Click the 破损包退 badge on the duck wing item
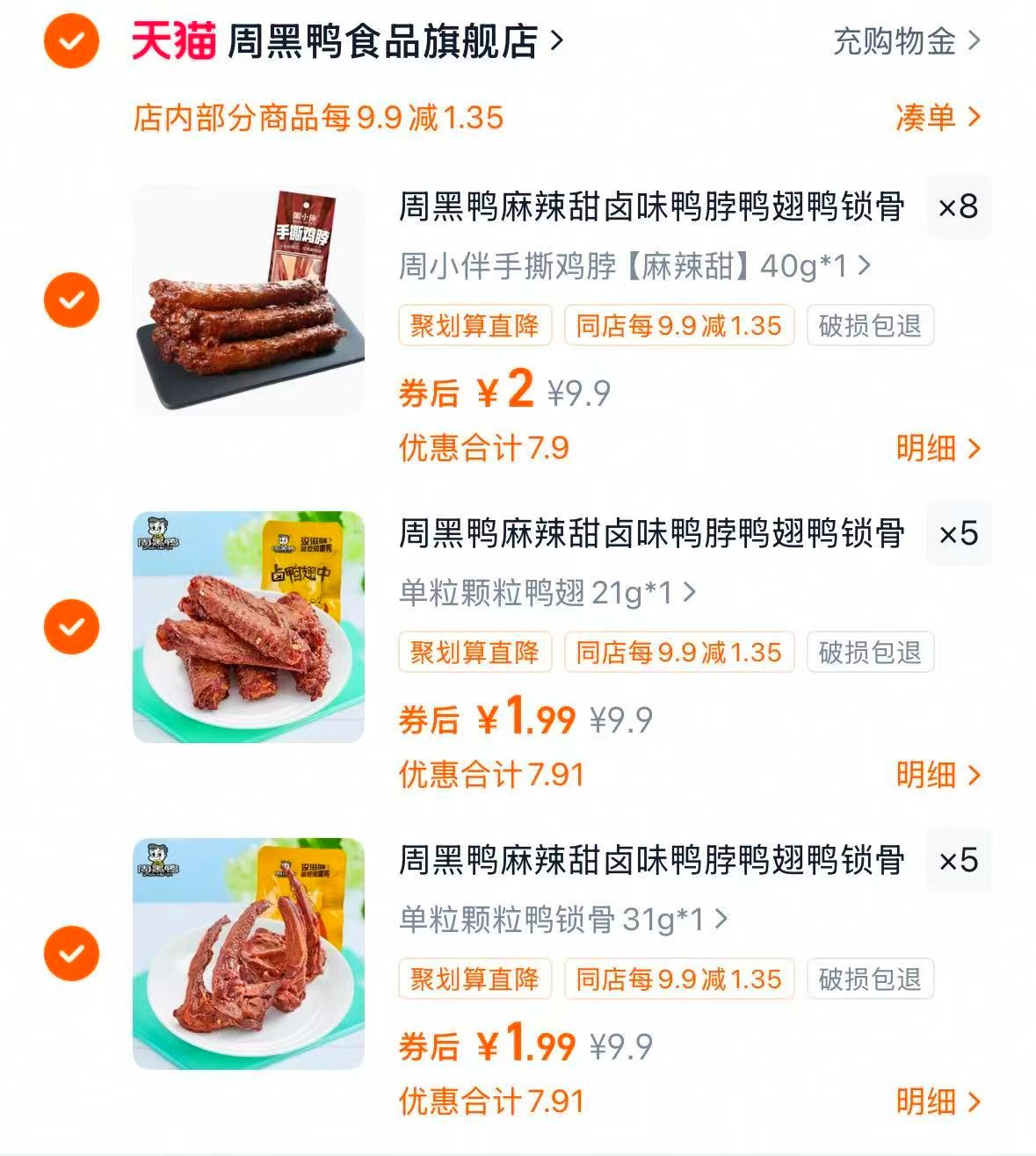Image resolution: width=1036 pixels, height=1156 pixels. [x=869, y=653]
